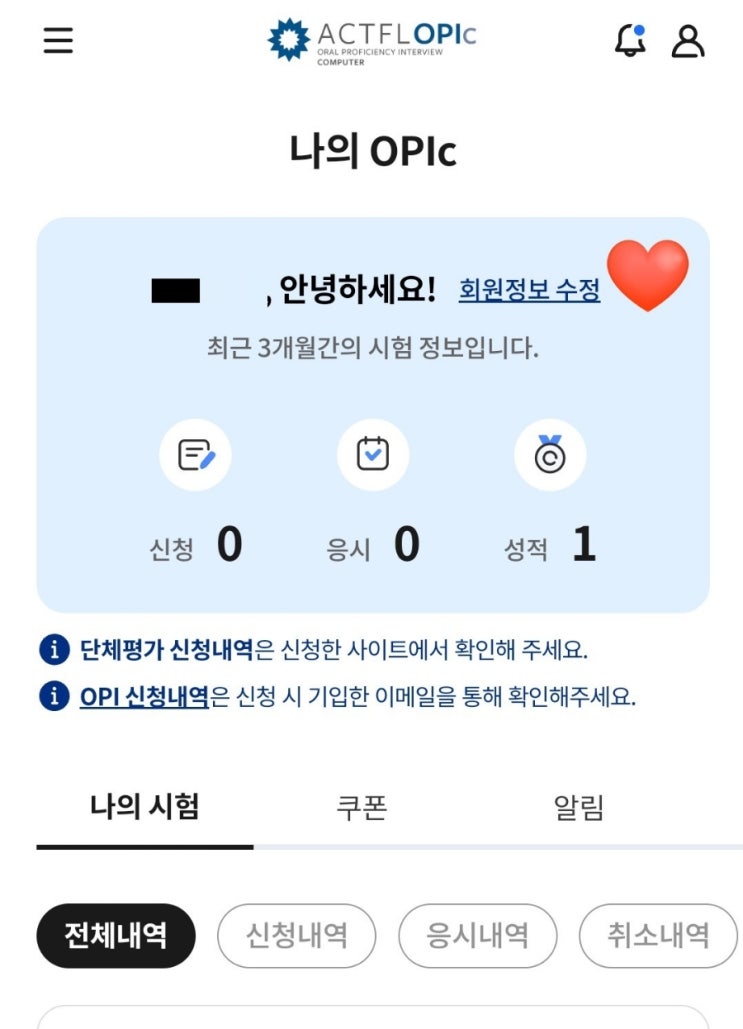
Task: Open the hamburger menu
Action: point(58,41)
